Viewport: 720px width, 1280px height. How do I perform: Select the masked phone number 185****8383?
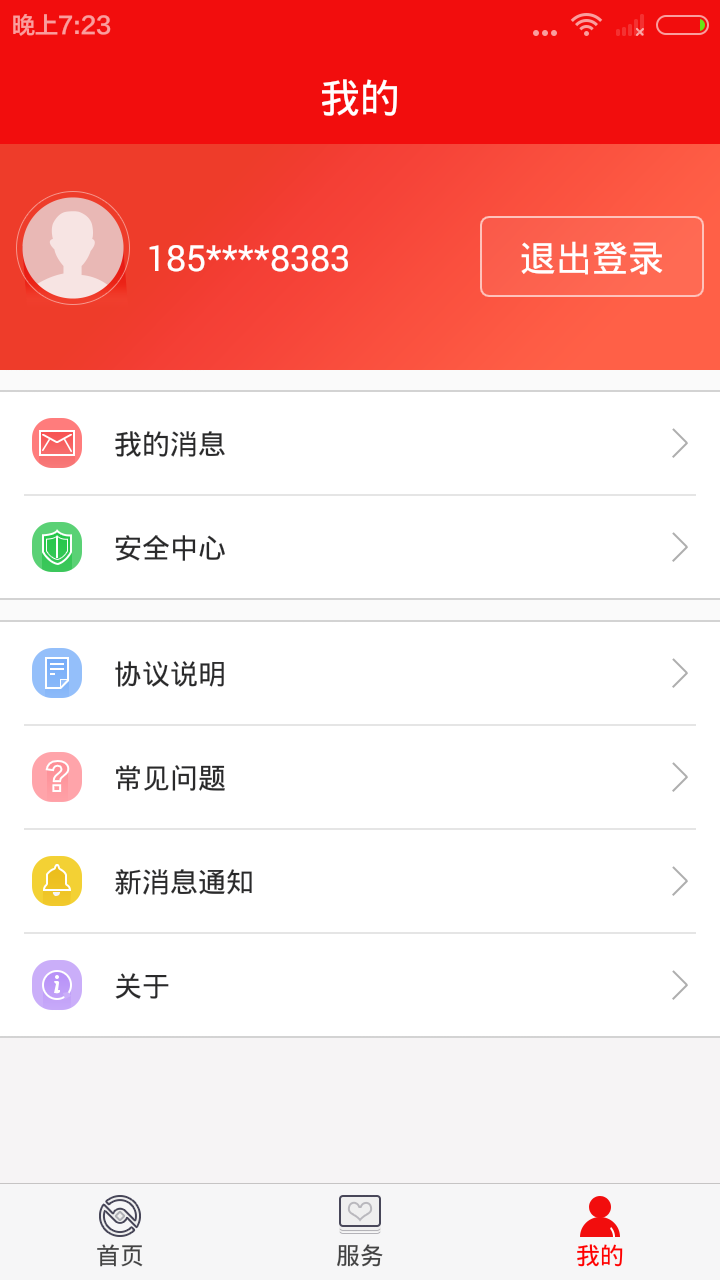(248, 258)
